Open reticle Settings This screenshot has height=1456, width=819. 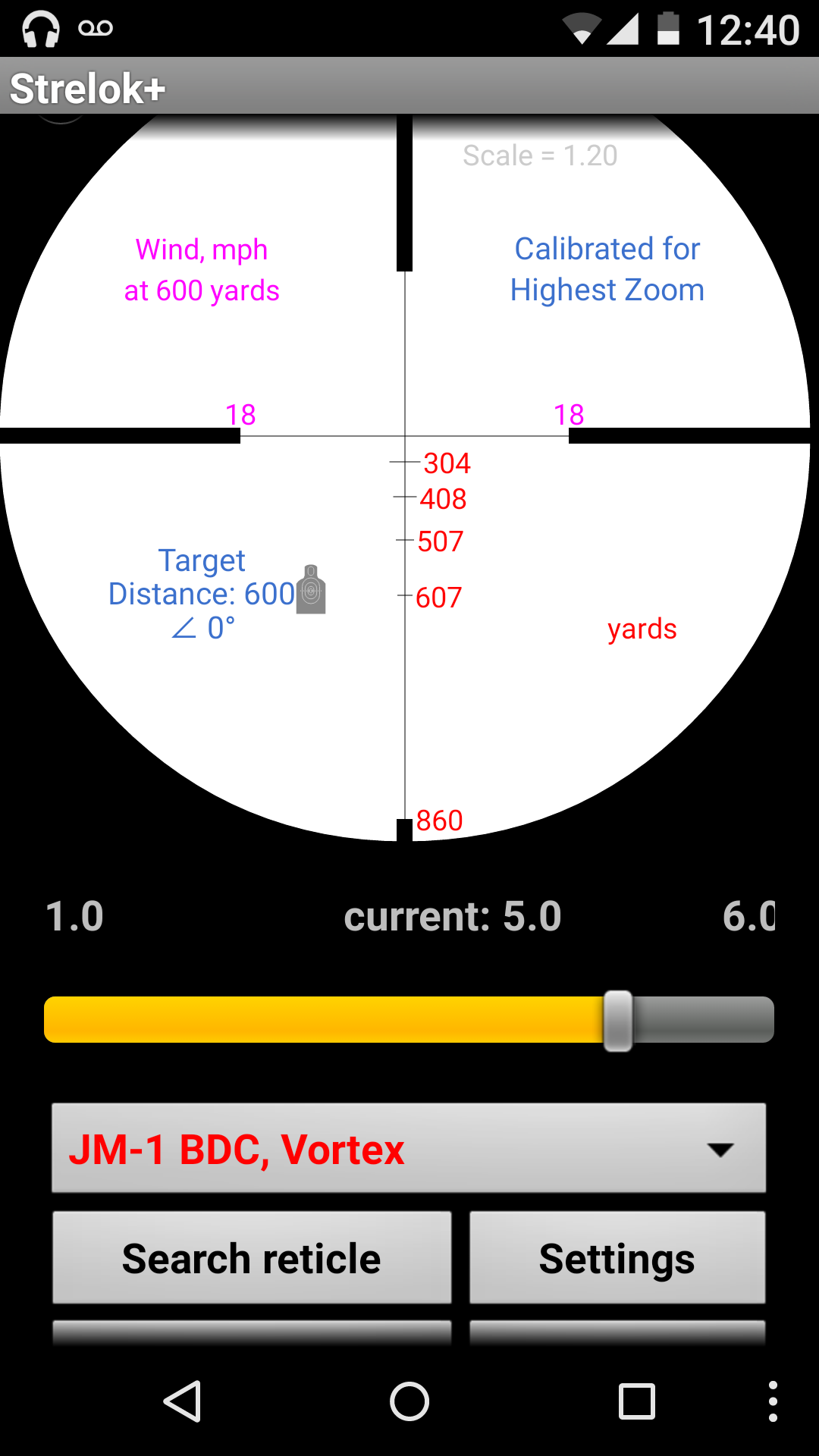(x=617, y=1258)
